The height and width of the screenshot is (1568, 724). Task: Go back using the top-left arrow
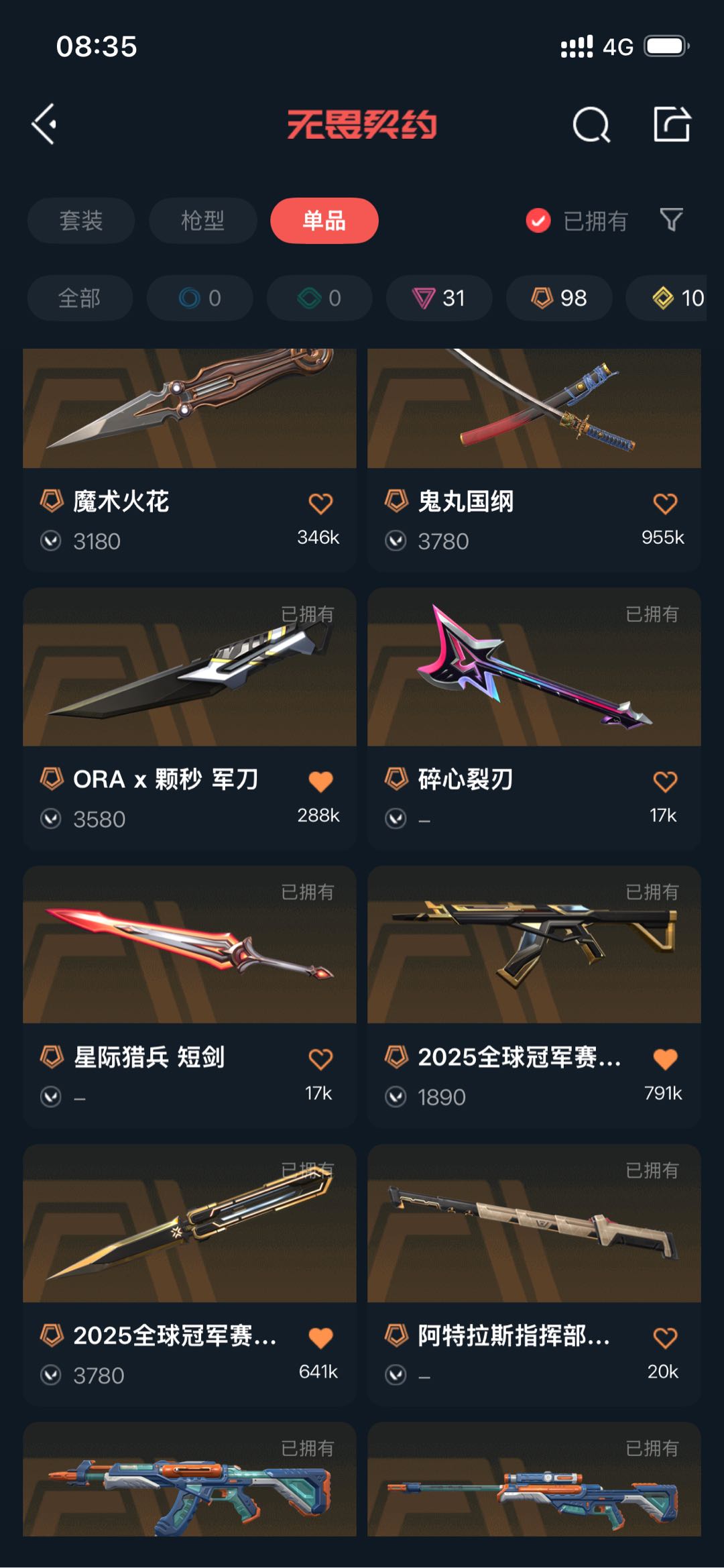(44, 124)
